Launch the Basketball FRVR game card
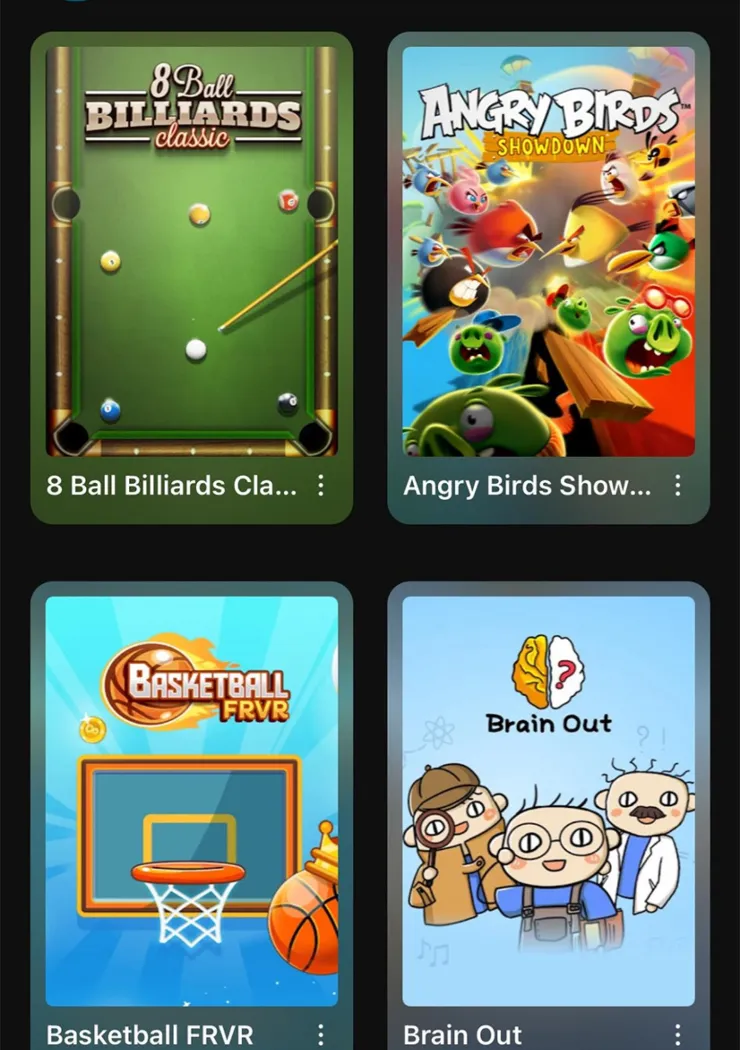The width and height of the screenshot is (740, 1050). tap(191, 800)
